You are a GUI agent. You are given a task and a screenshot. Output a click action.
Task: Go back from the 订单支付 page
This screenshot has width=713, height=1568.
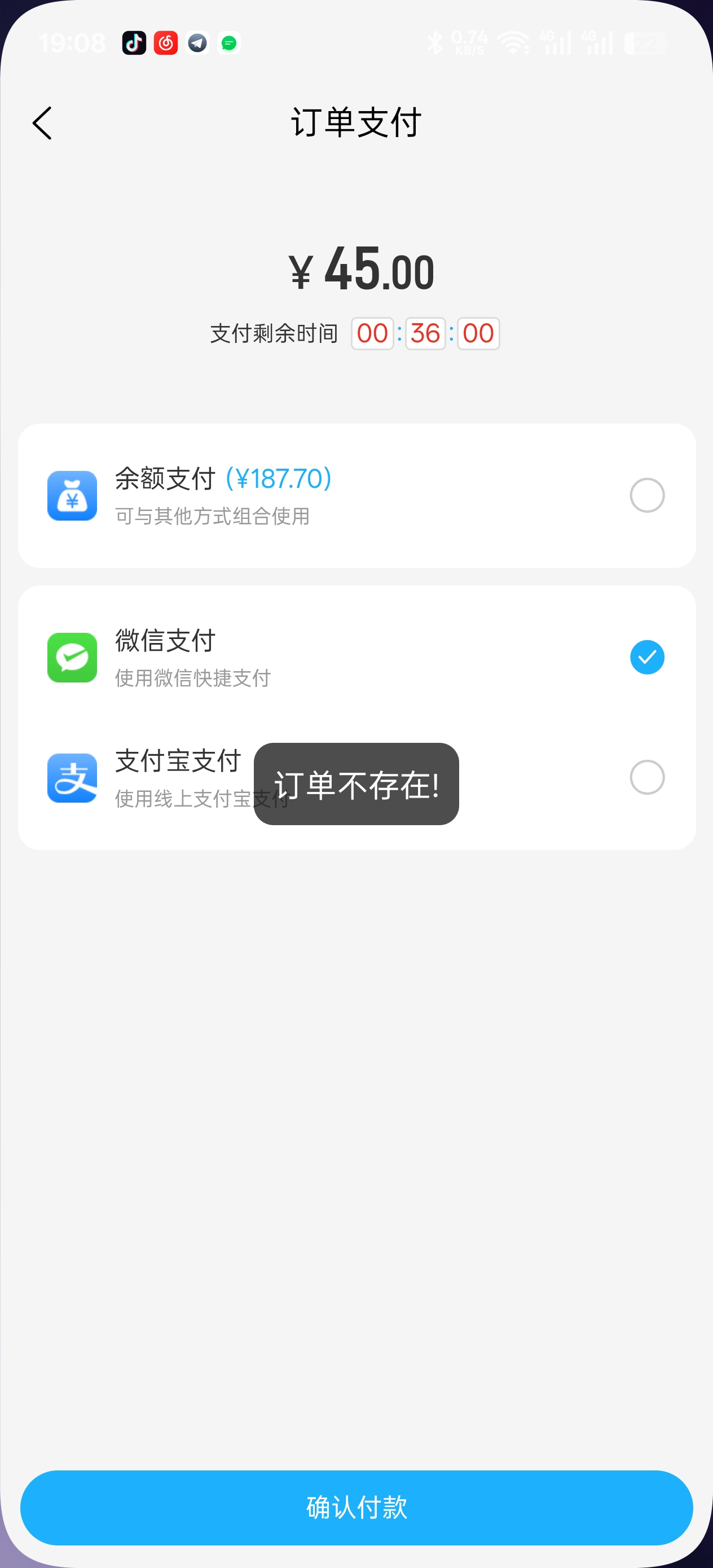click(x=42, y=124)
